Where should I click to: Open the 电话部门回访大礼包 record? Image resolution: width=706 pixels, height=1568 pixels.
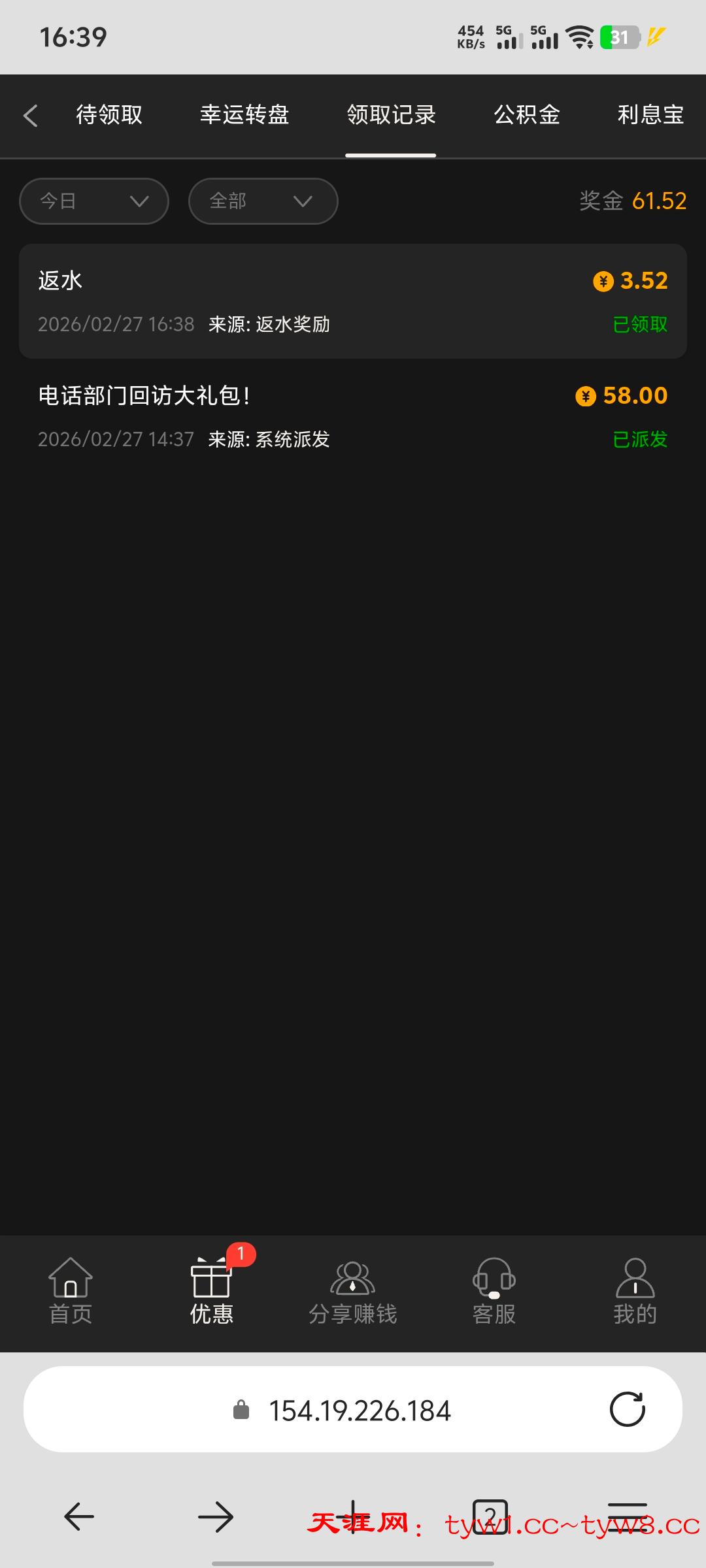353,416
